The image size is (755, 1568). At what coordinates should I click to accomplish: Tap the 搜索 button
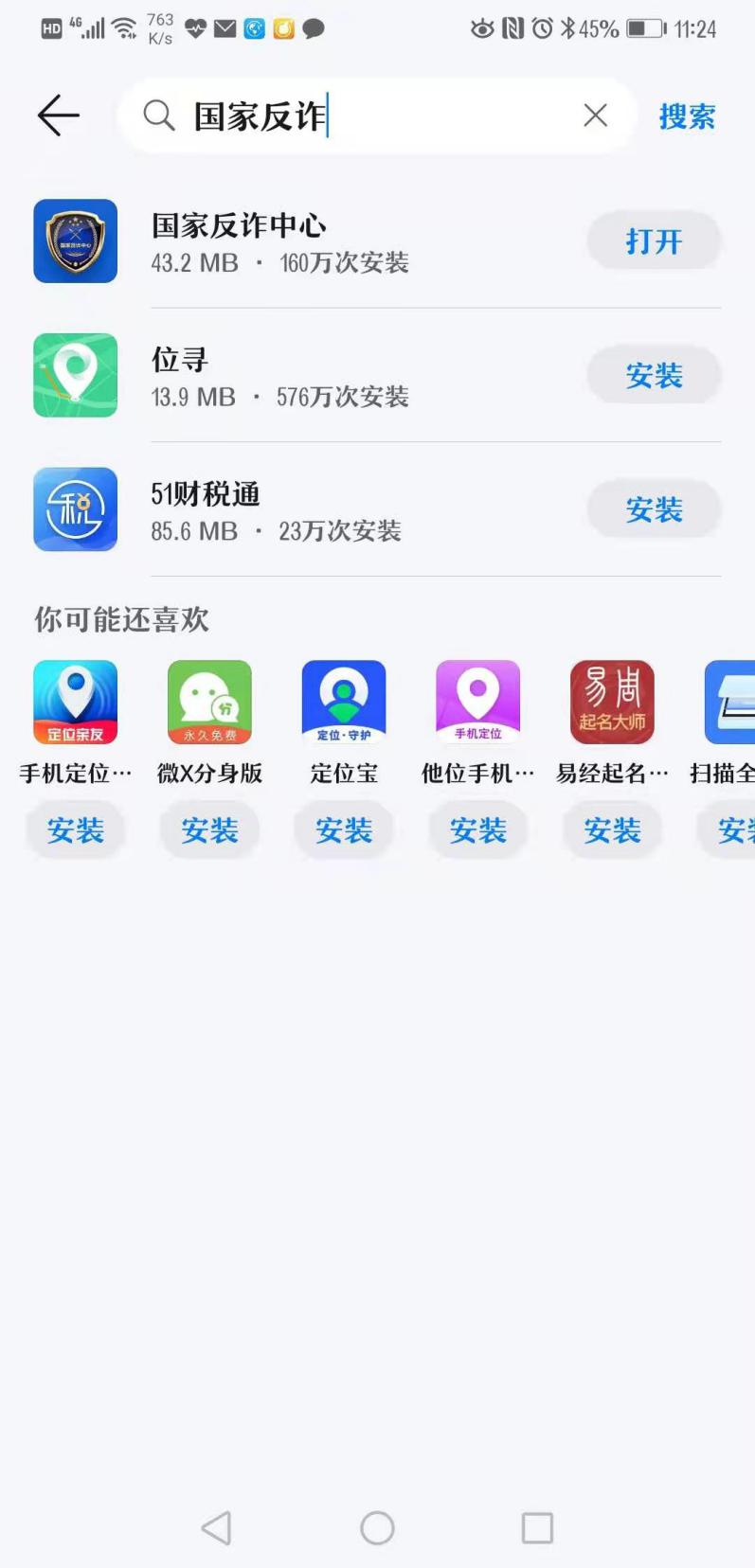[687, 116]
